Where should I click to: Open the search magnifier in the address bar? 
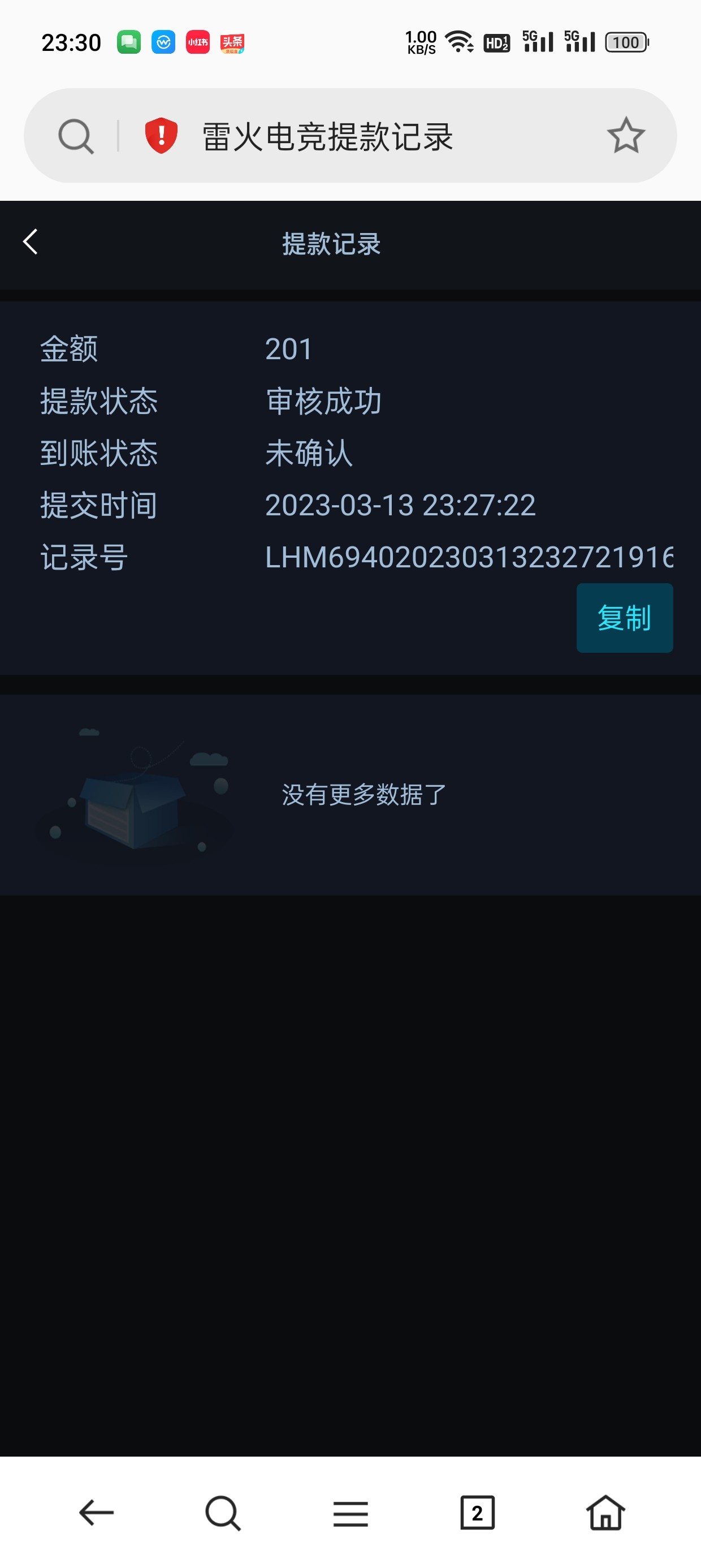(x=74, y=136)
